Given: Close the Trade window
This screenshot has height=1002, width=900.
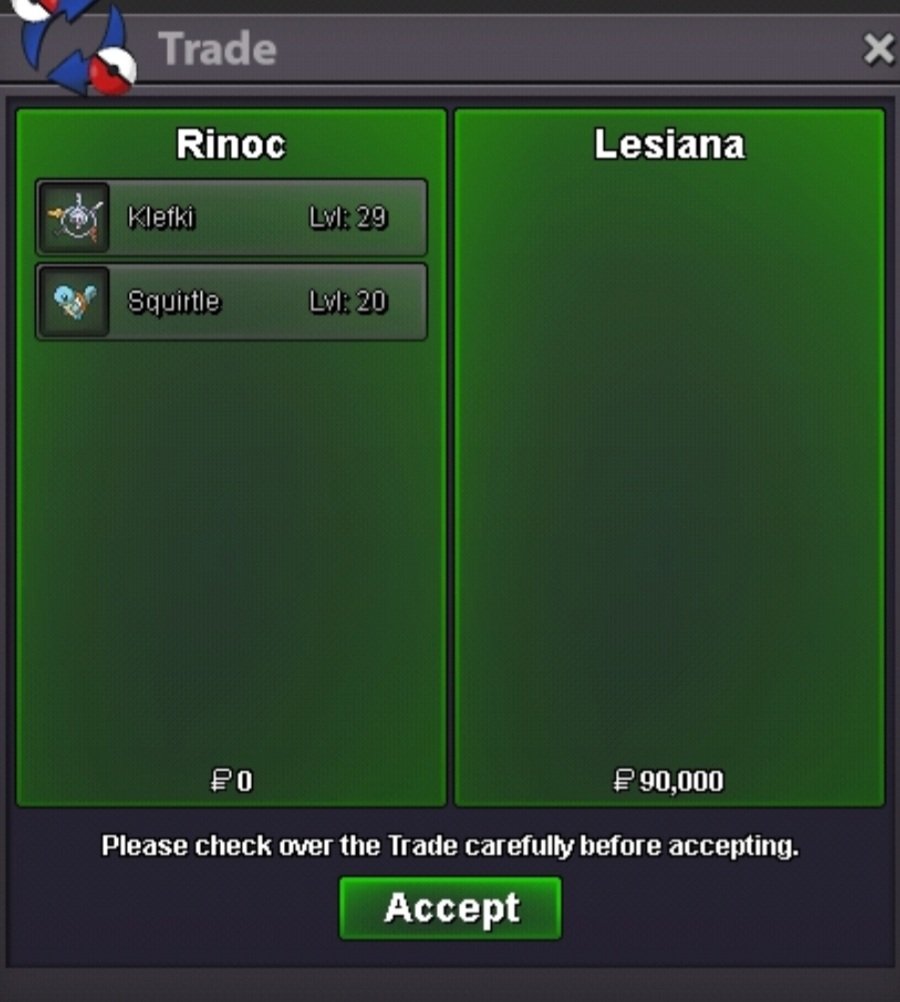Looking at the screenshot, I should tap(878, 48).
